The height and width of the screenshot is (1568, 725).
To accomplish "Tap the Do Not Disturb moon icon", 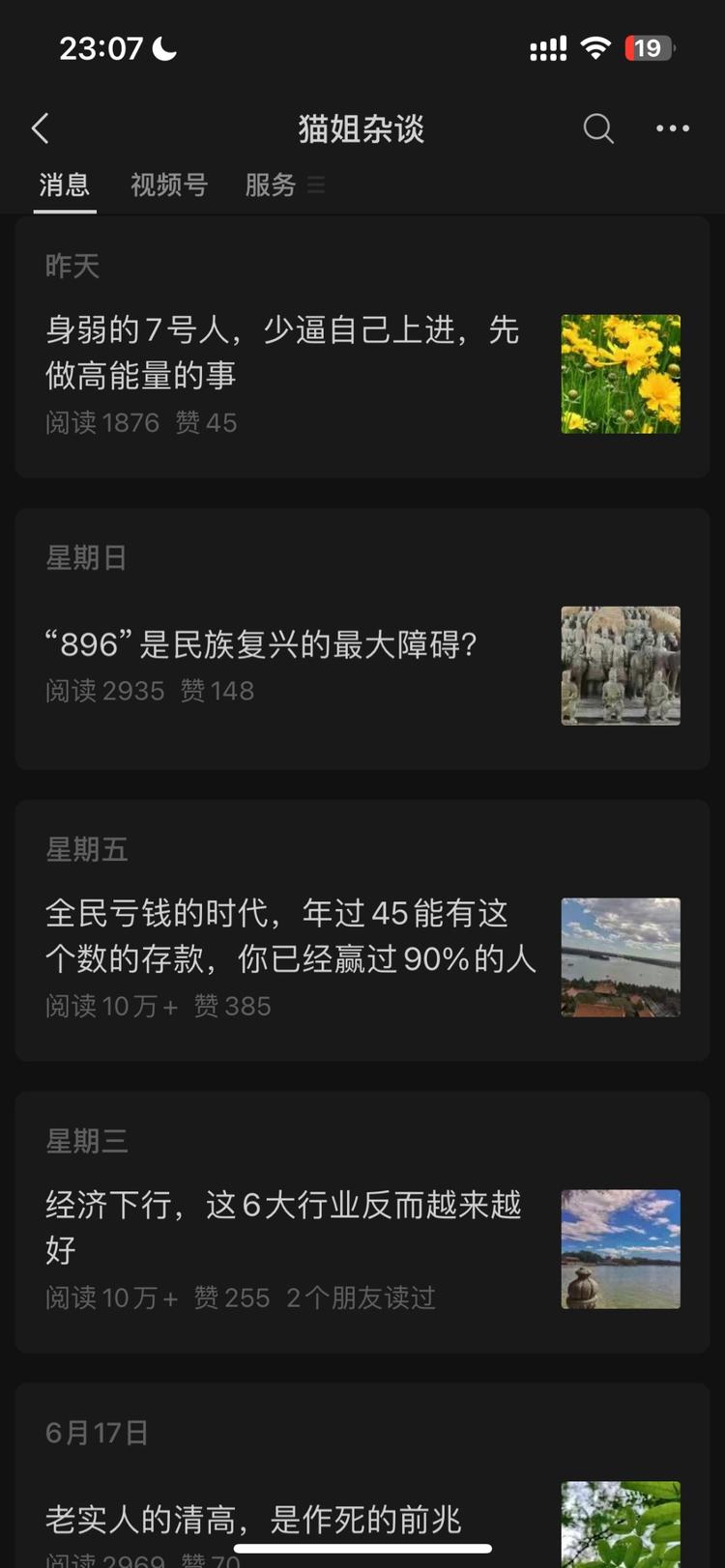I will (x=162, y=46).
